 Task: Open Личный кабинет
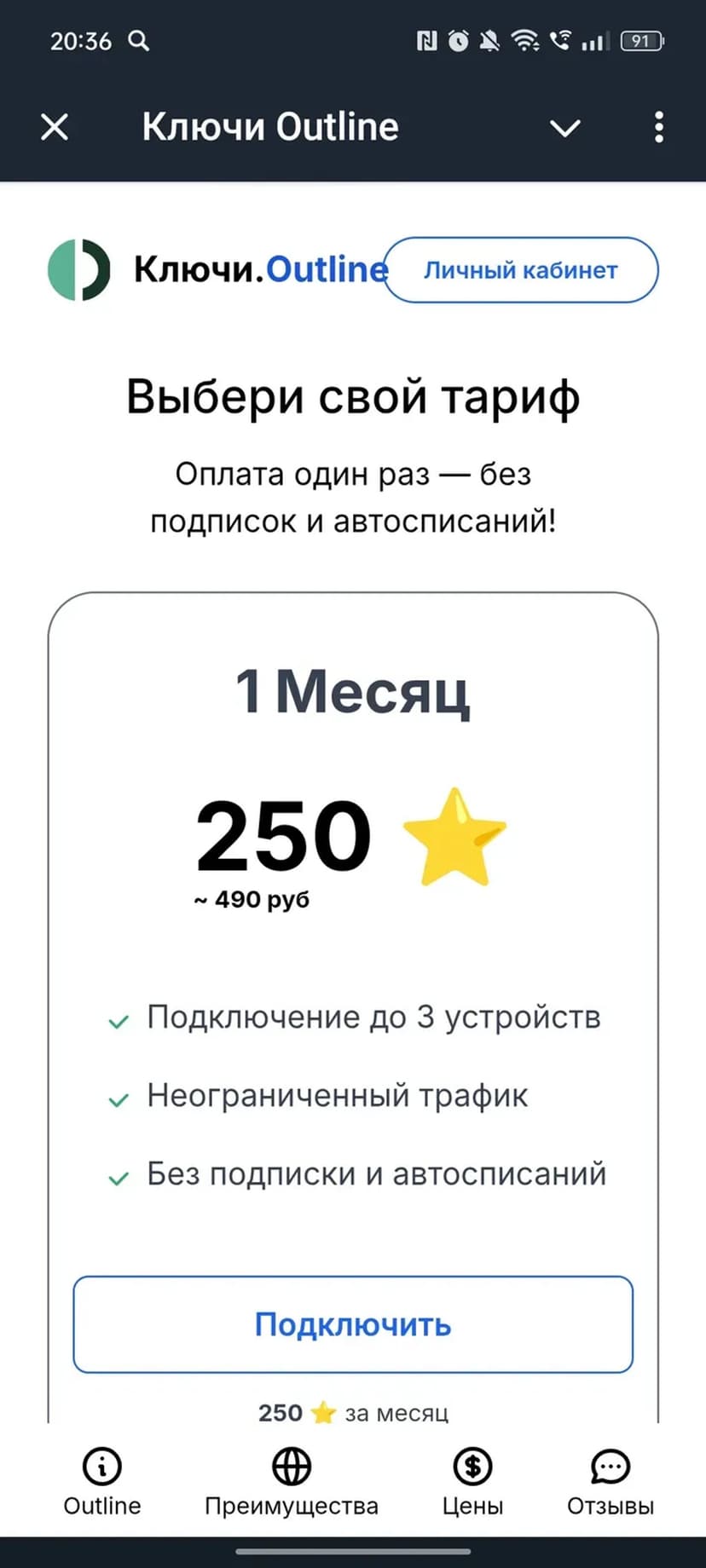tap(521, 270)
